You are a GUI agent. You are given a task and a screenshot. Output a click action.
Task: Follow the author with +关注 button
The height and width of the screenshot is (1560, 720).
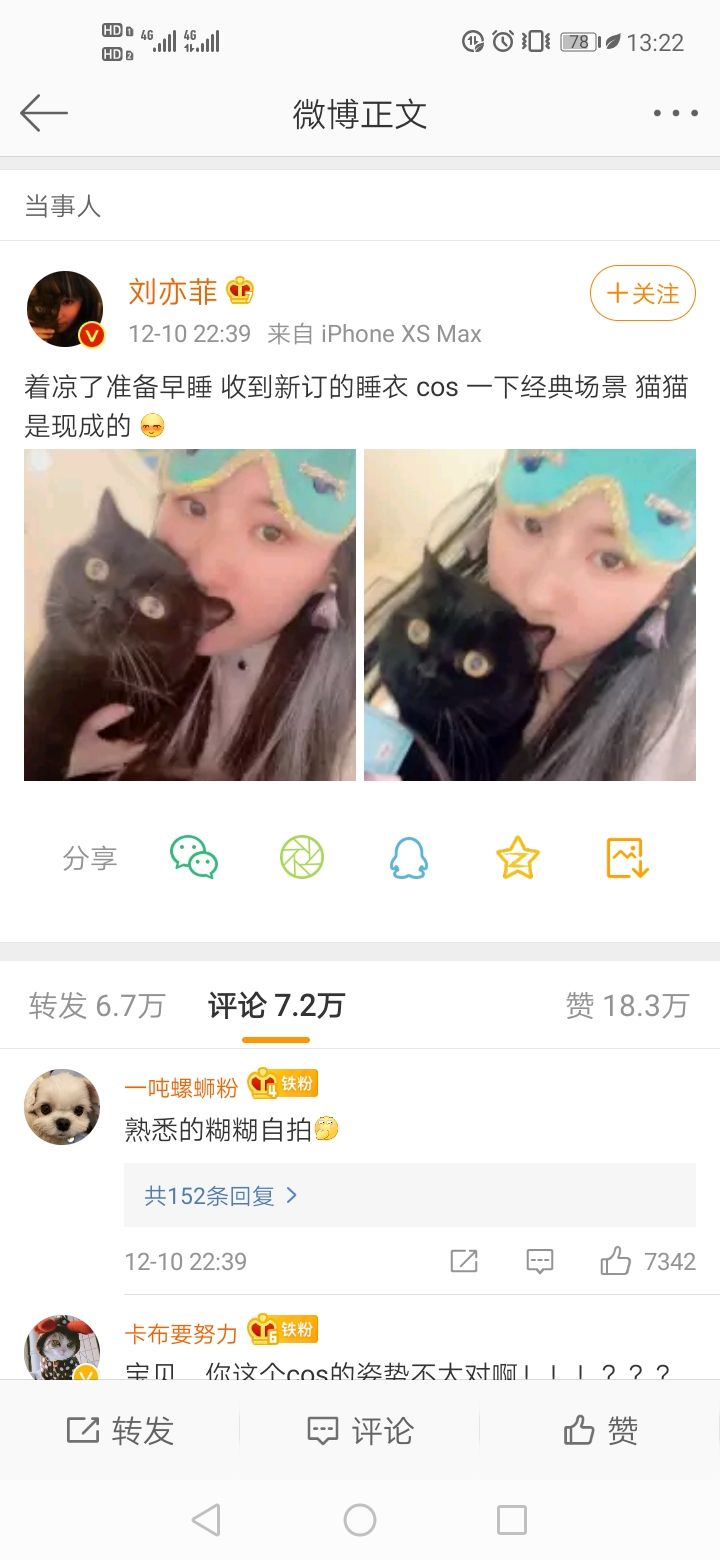(x=642, y=293)
